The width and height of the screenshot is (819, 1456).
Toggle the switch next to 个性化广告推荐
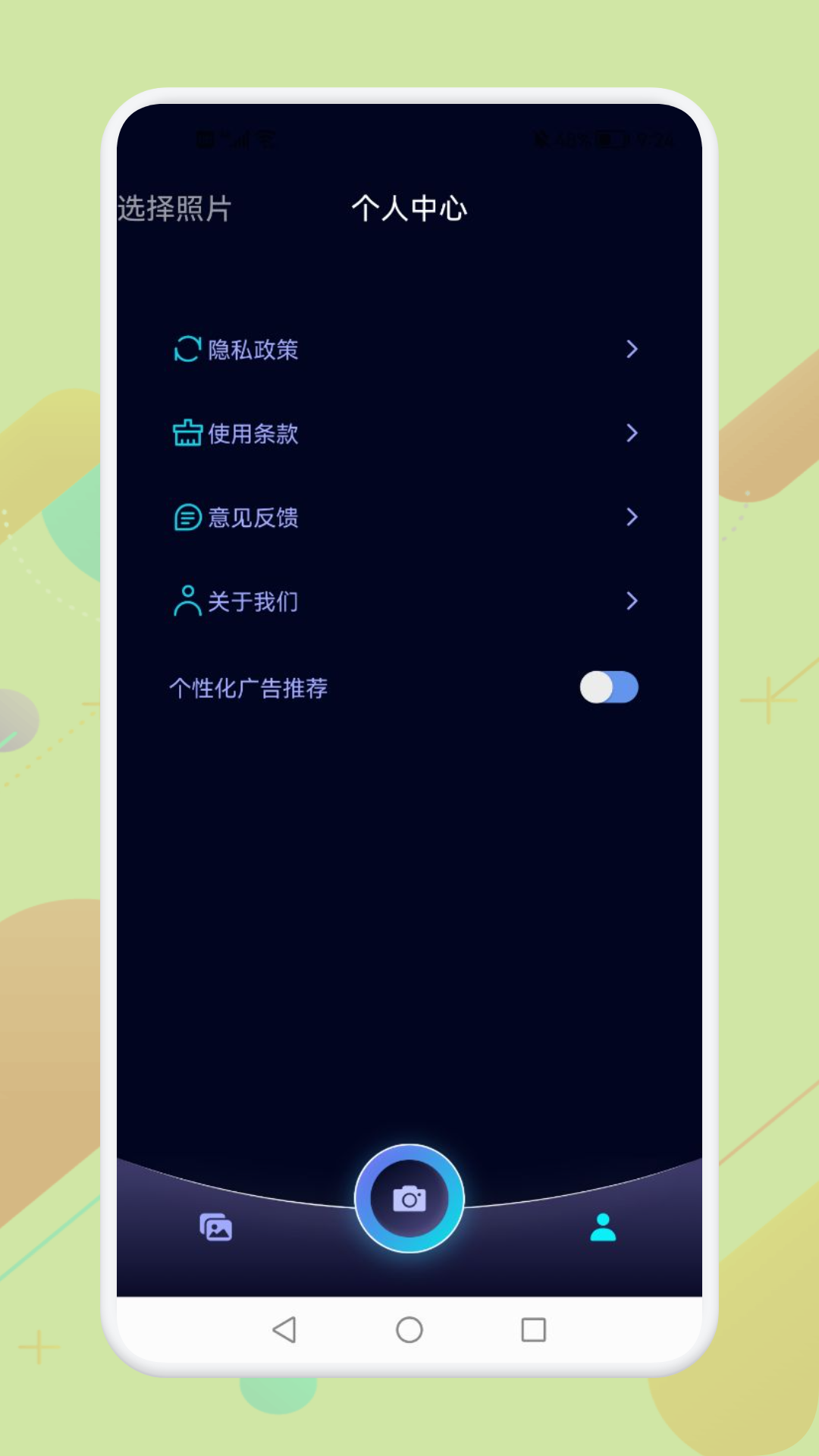point(609,687)
